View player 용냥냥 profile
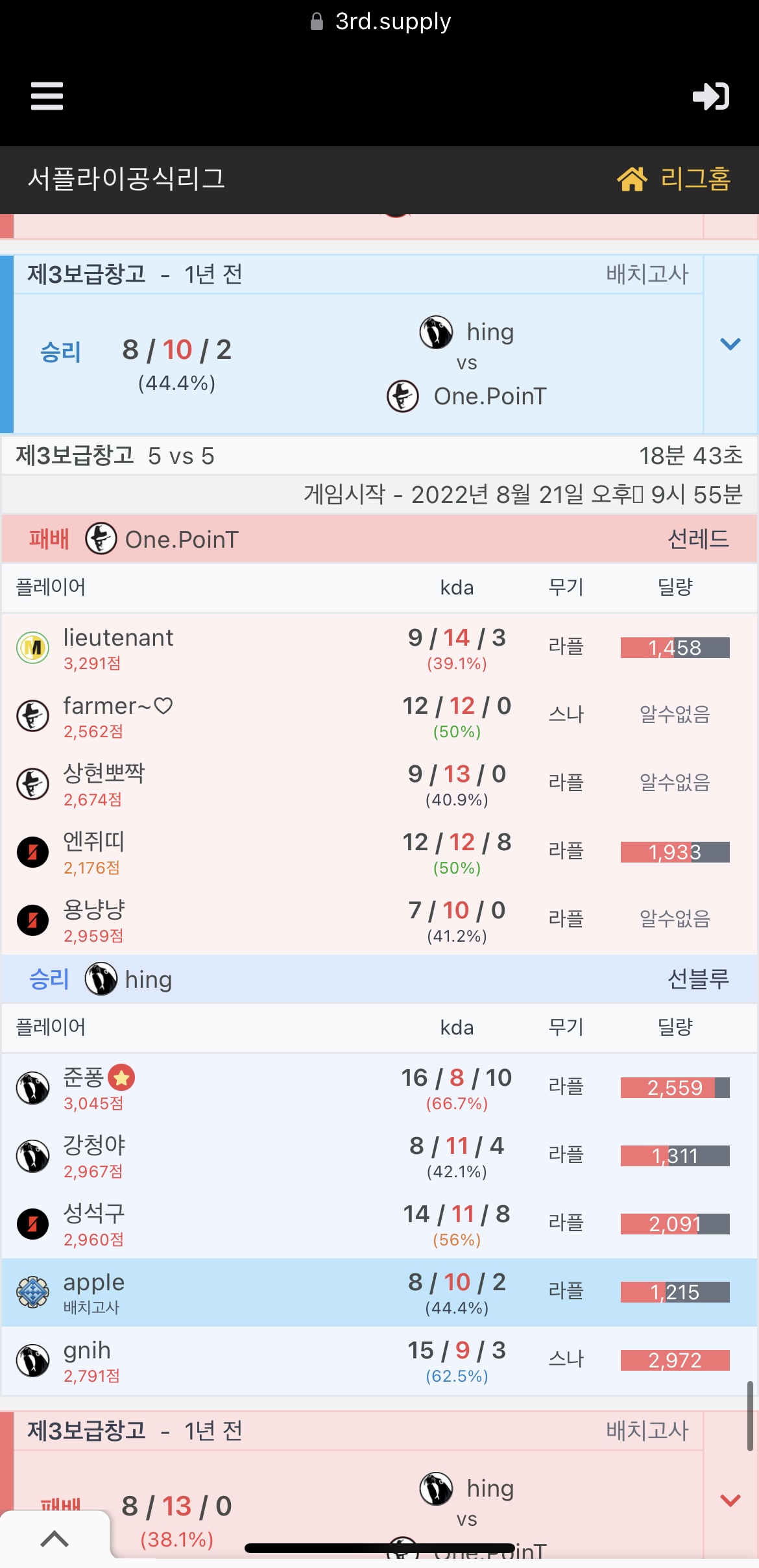Viewport: 759px width, 1568px height. click(94, 910)
